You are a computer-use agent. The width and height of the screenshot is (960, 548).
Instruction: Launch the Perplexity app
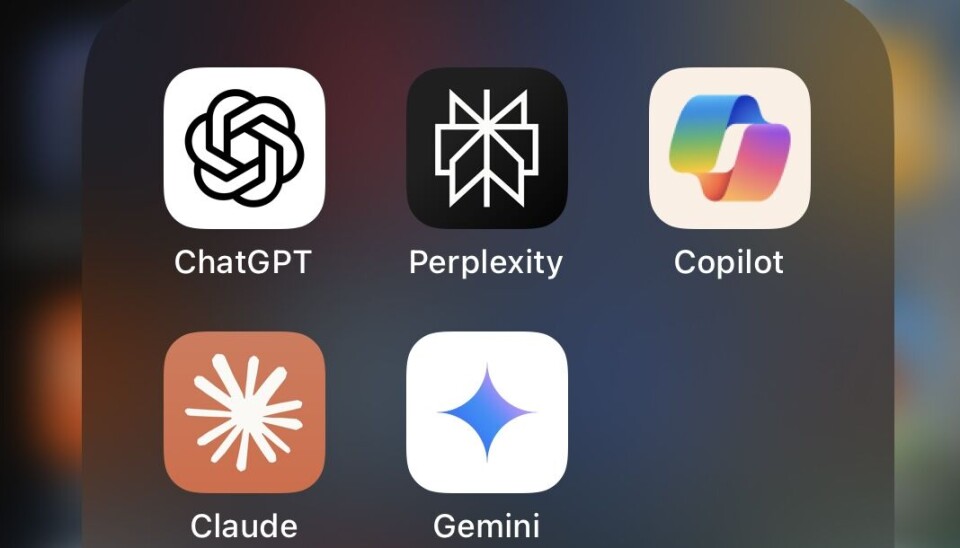tap(487, 148)
